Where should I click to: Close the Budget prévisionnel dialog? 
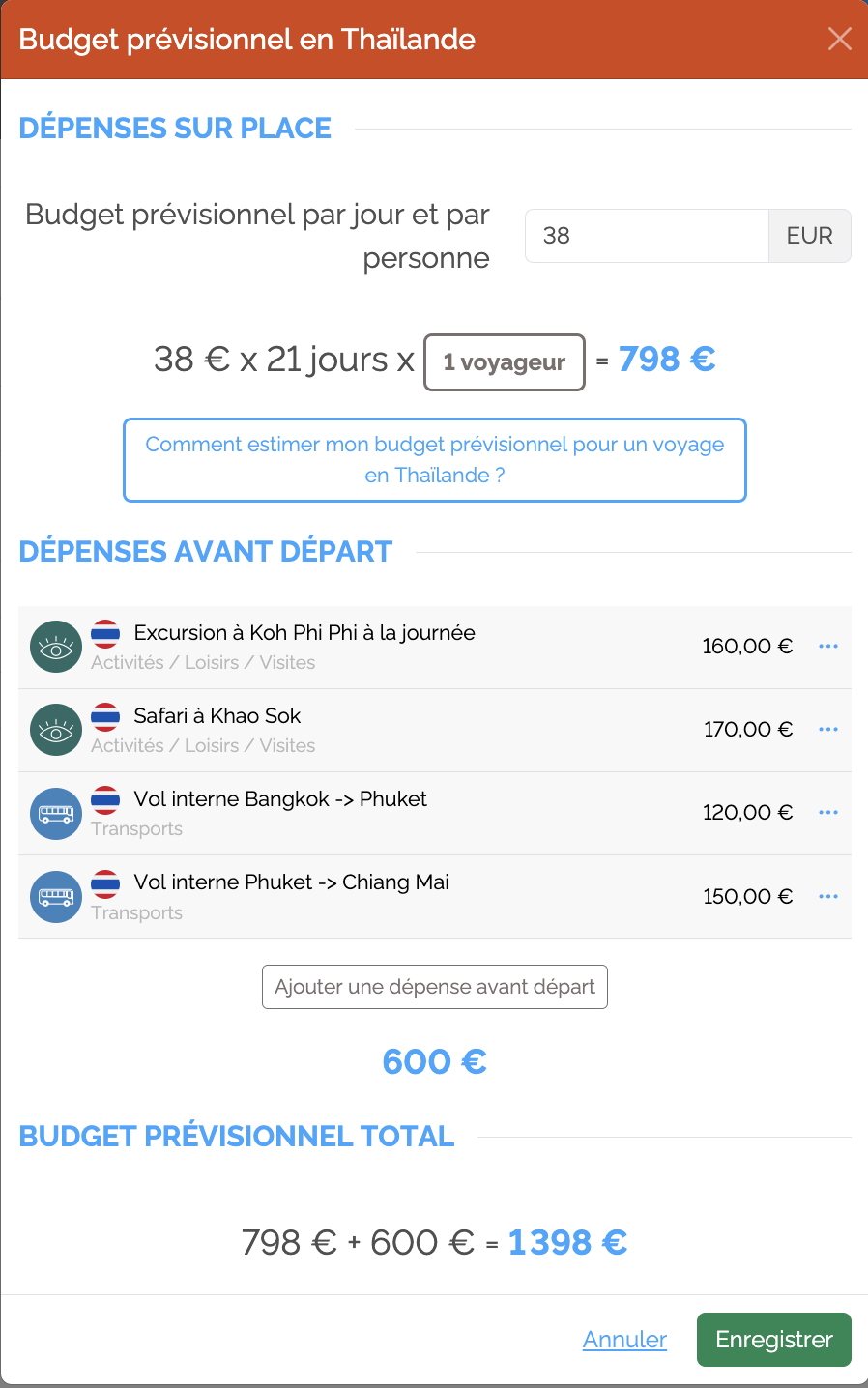(x=839, y=39)
